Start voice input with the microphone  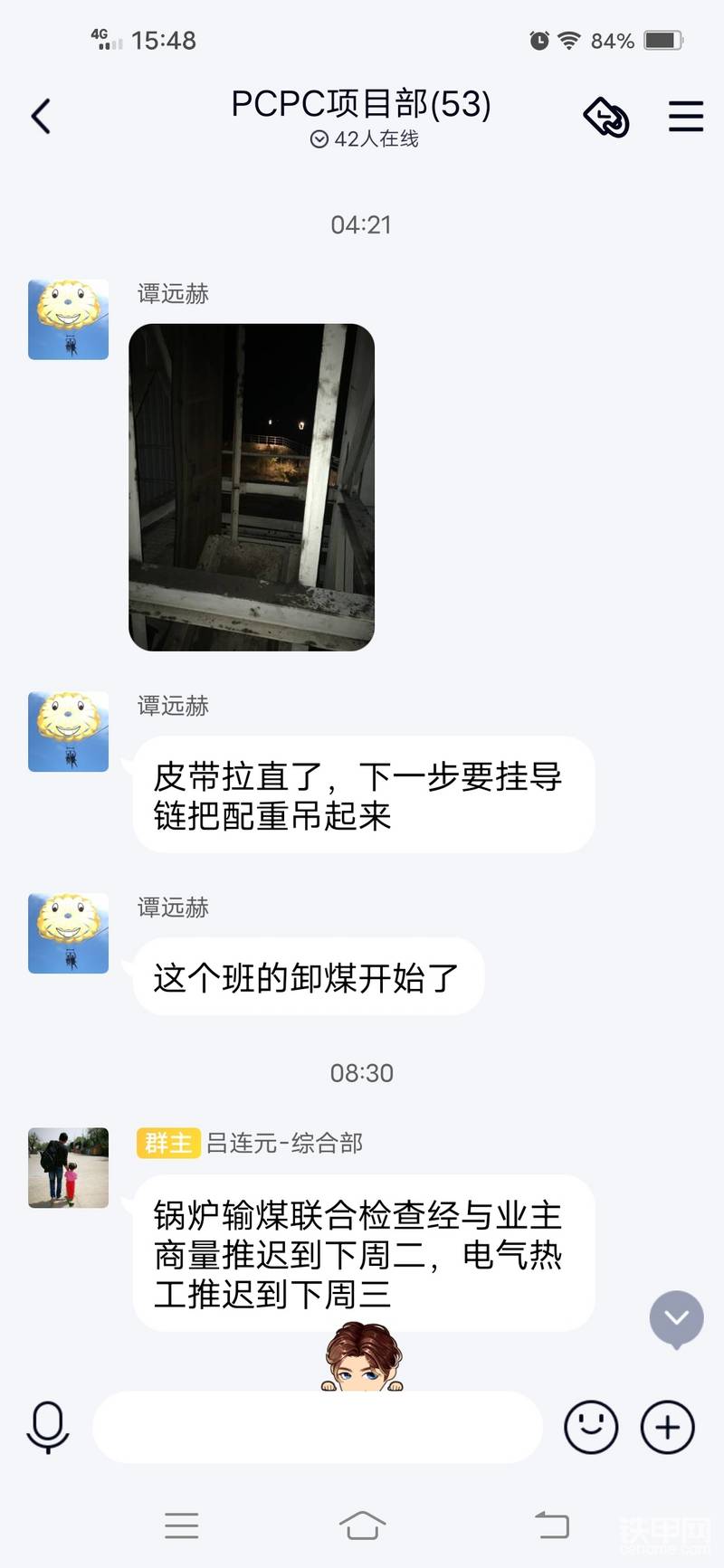[47, 1427]
